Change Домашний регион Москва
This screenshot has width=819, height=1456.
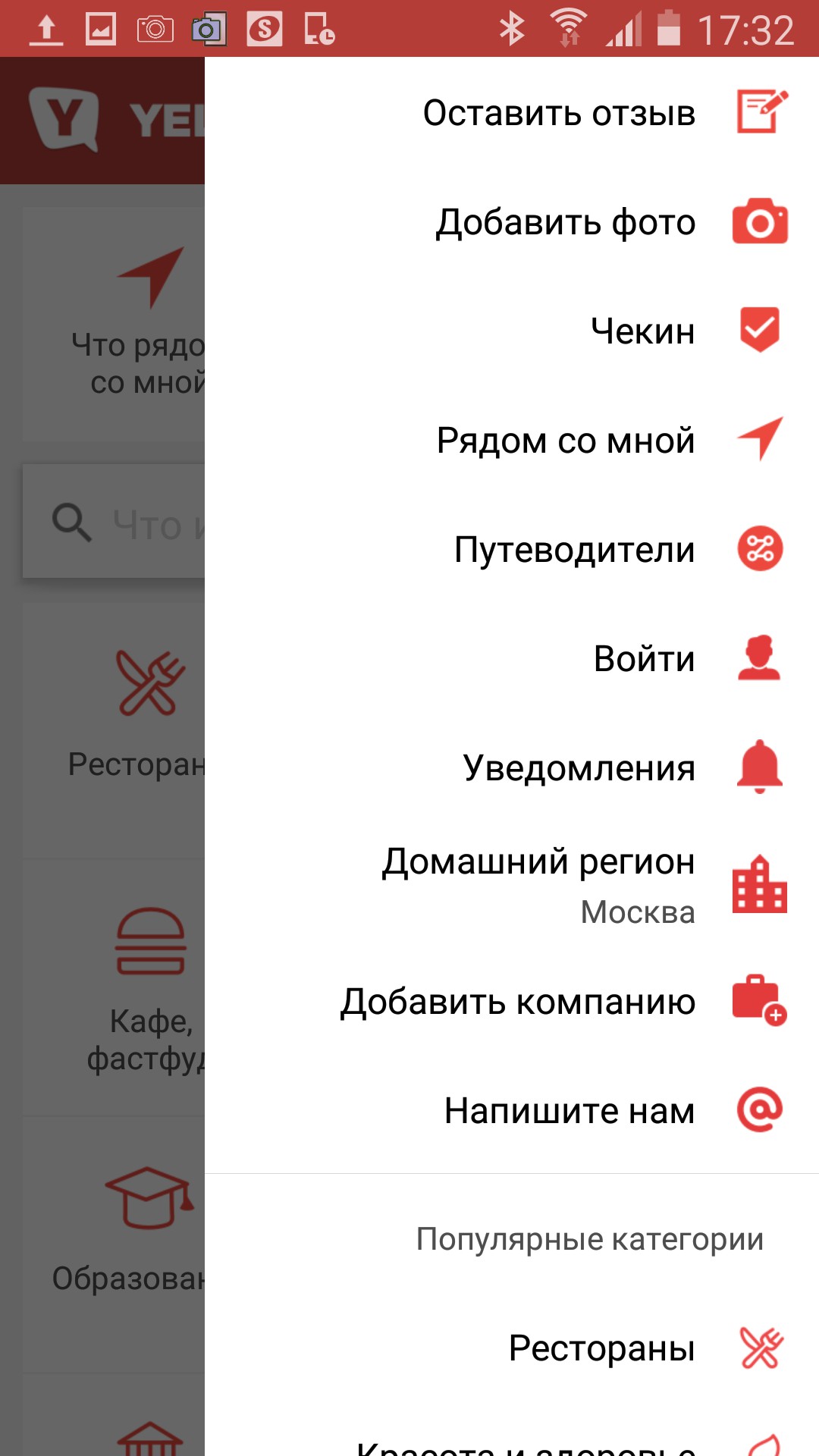click(x=538, y=884)
